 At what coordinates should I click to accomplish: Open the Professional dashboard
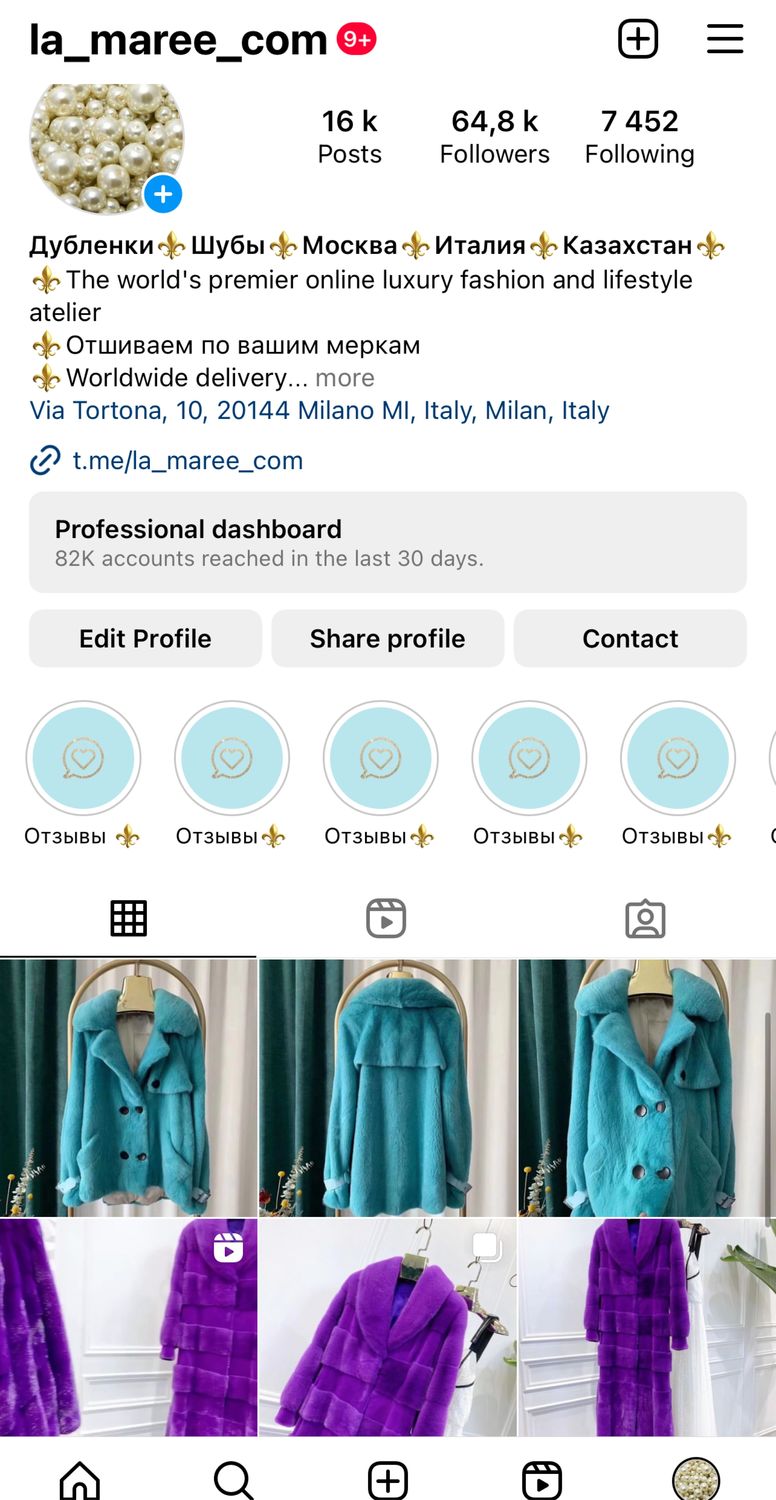388,542
